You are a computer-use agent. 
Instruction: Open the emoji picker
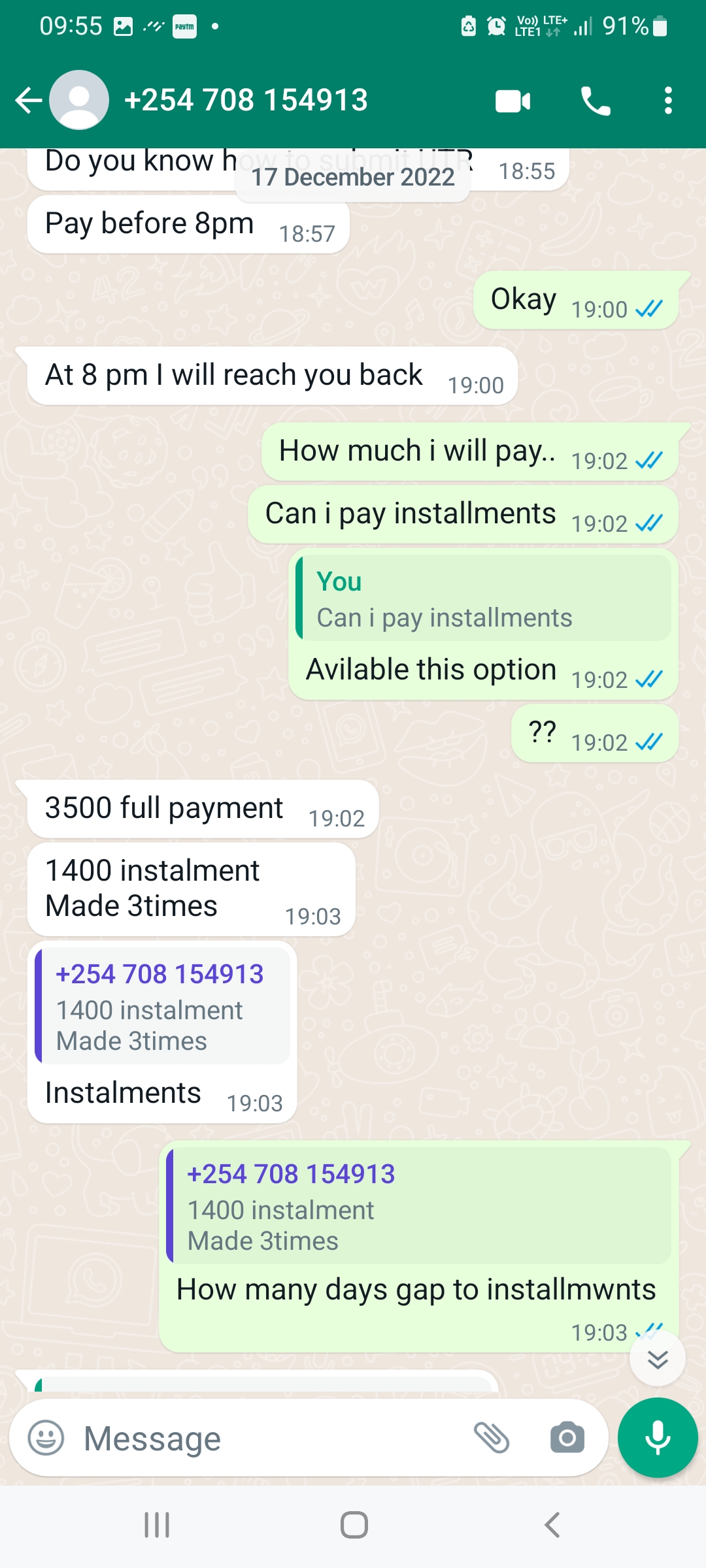click(46, 1438)
